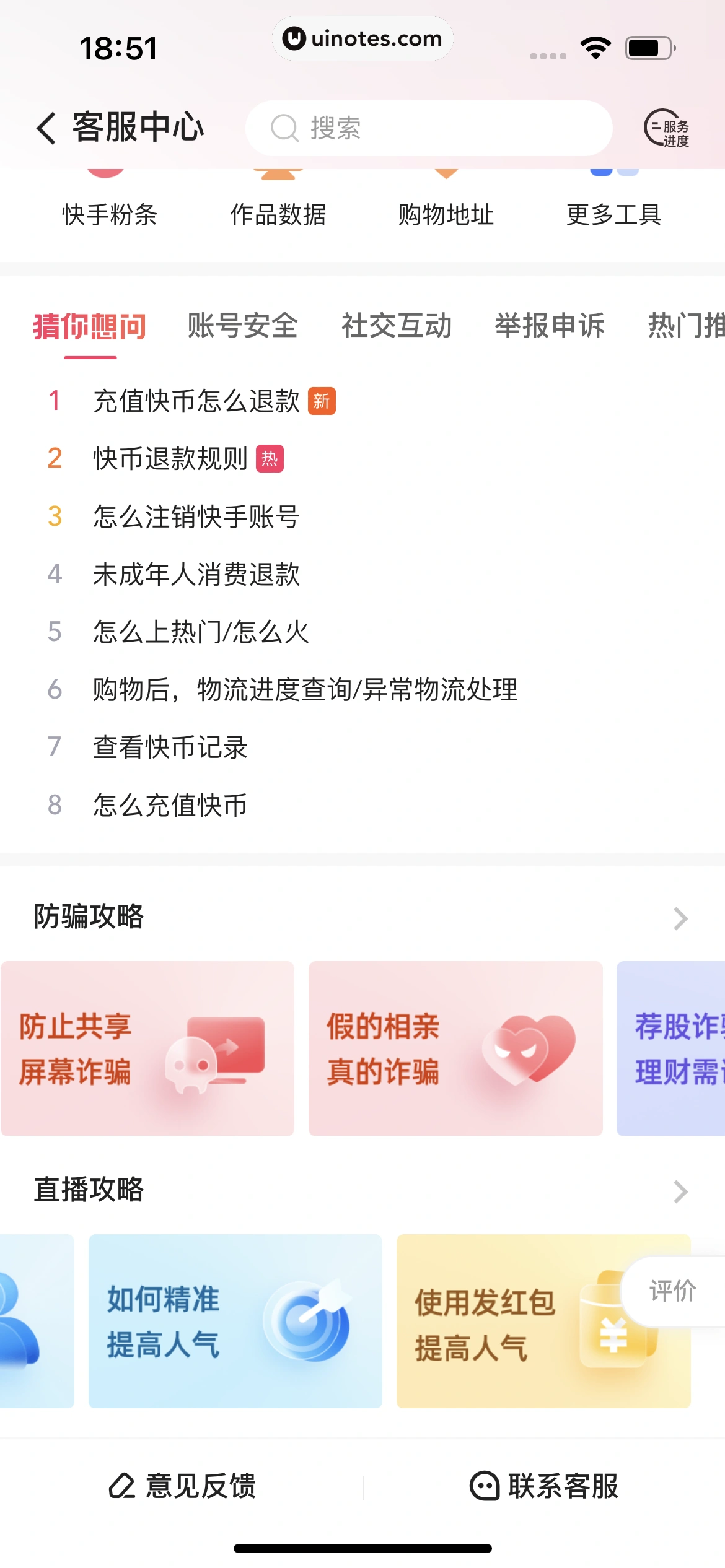Select the 举报申诉 tab
Viewport: 725px width, 1568px height.
(x=549, y=326)
